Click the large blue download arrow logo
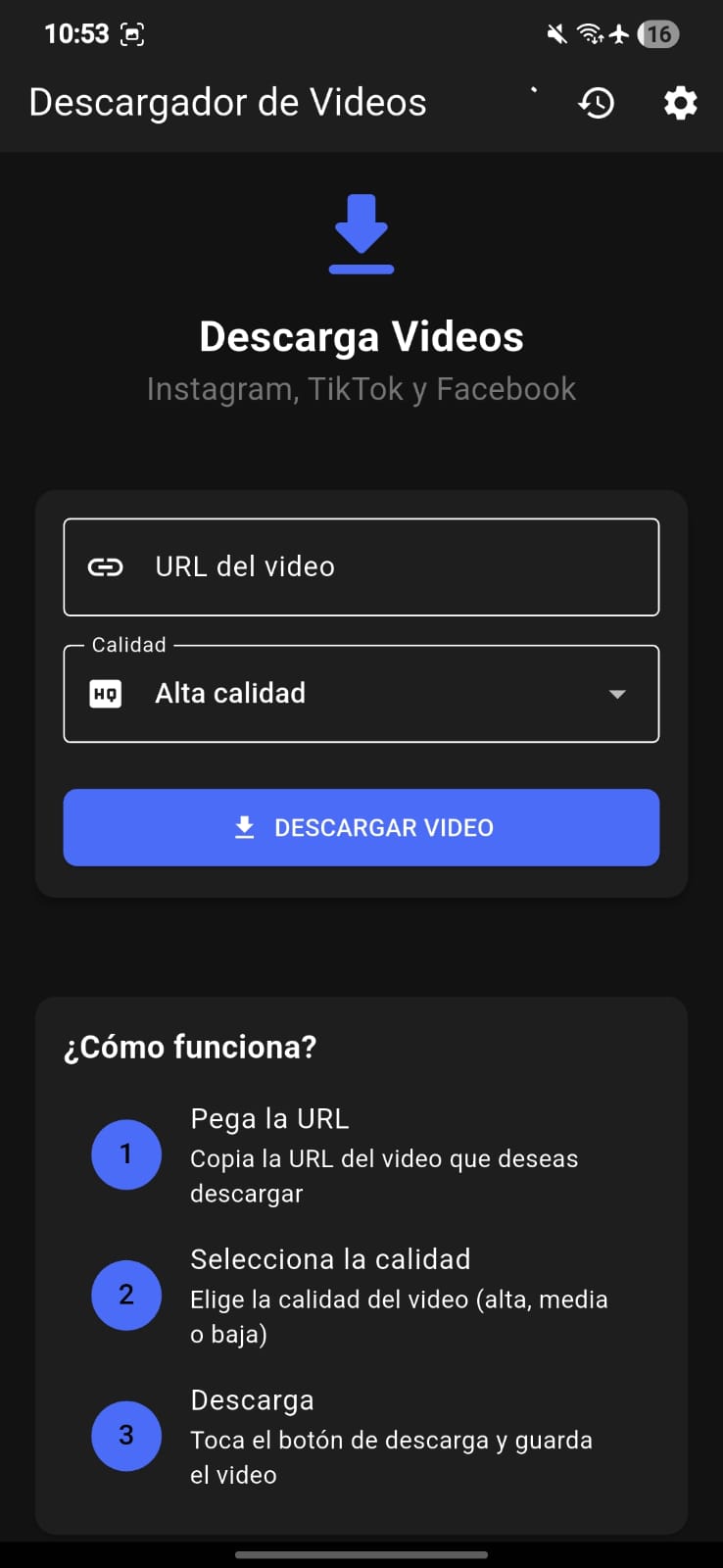The image size is (723, 1568). (361, 233)
